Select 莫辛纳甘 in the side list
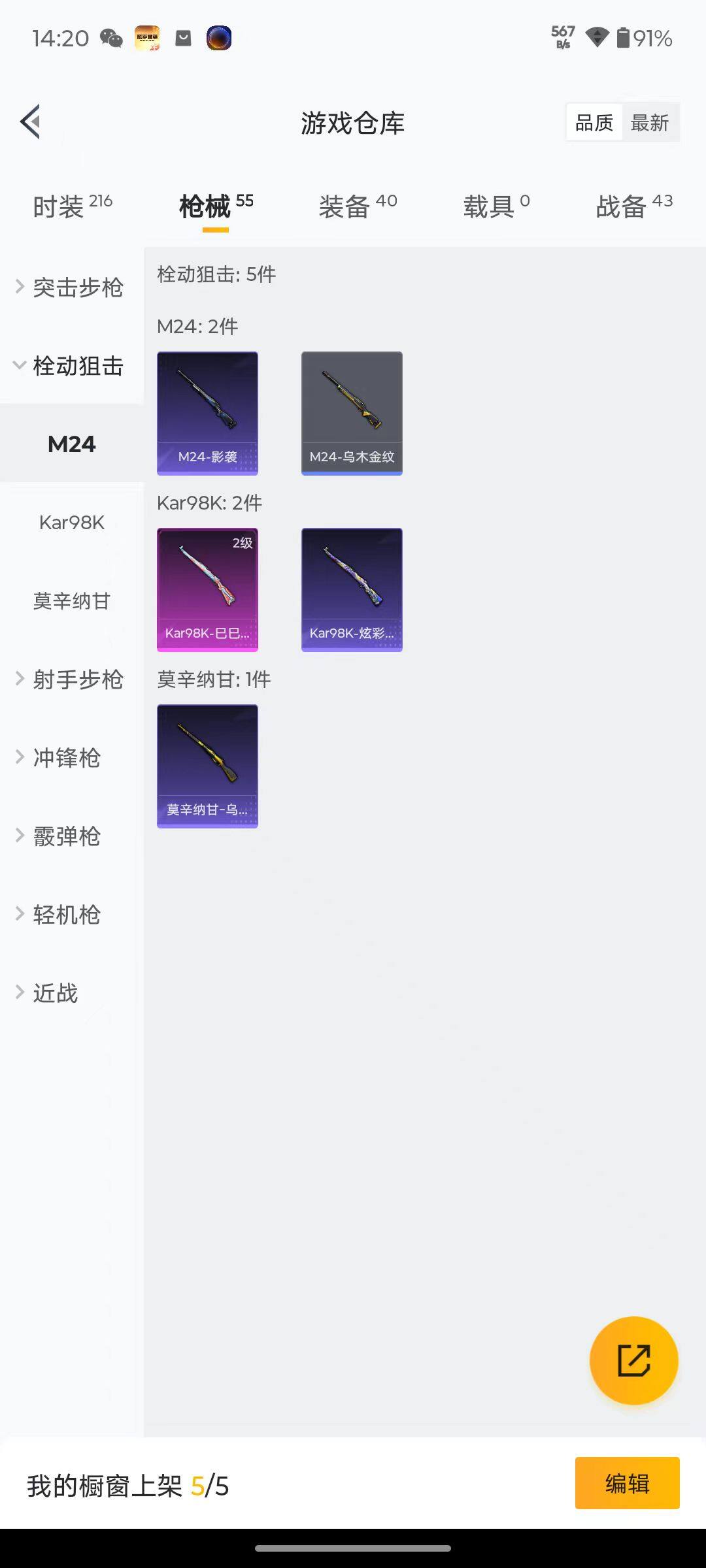 (72, 601)
